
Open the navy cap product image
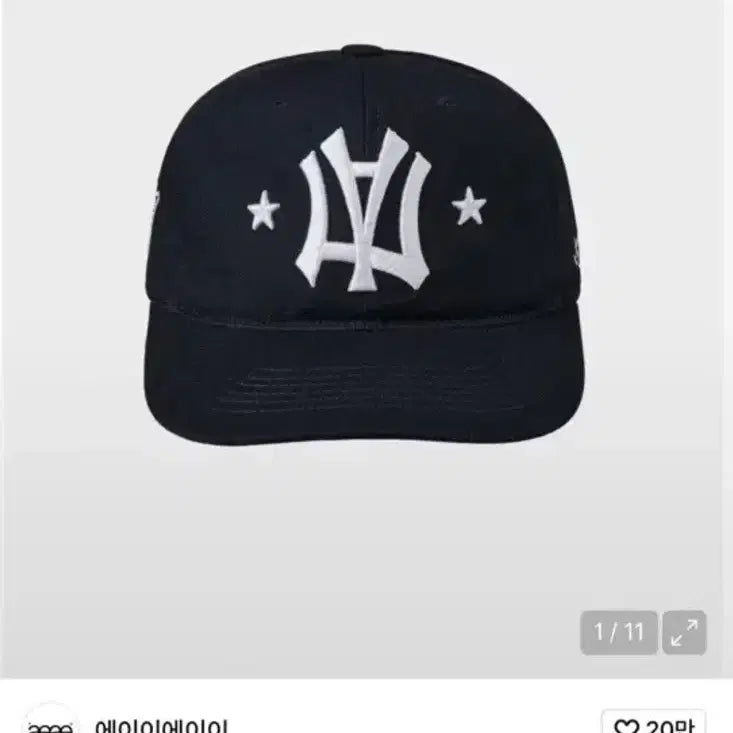[366, 260]
